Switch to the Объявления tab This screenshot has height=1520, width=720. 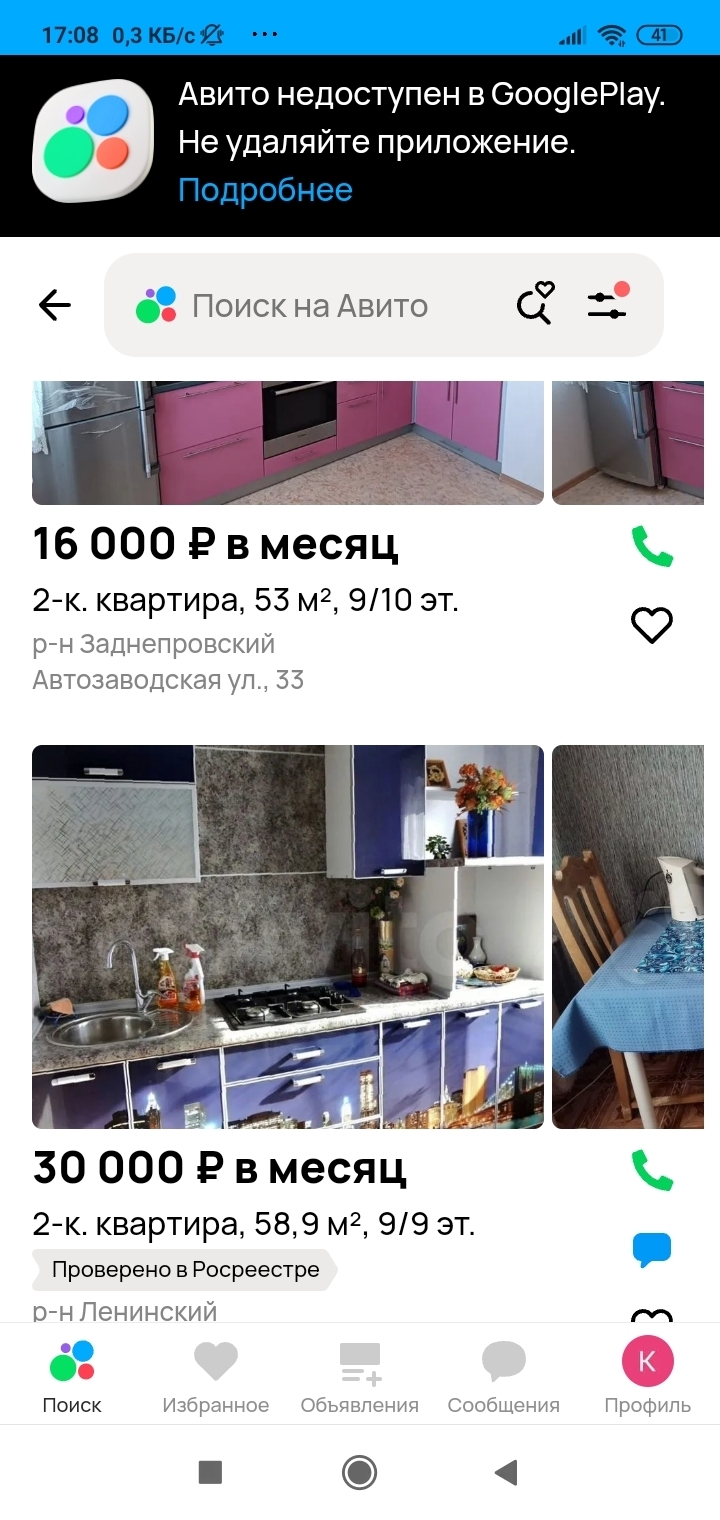[360, 1377]
